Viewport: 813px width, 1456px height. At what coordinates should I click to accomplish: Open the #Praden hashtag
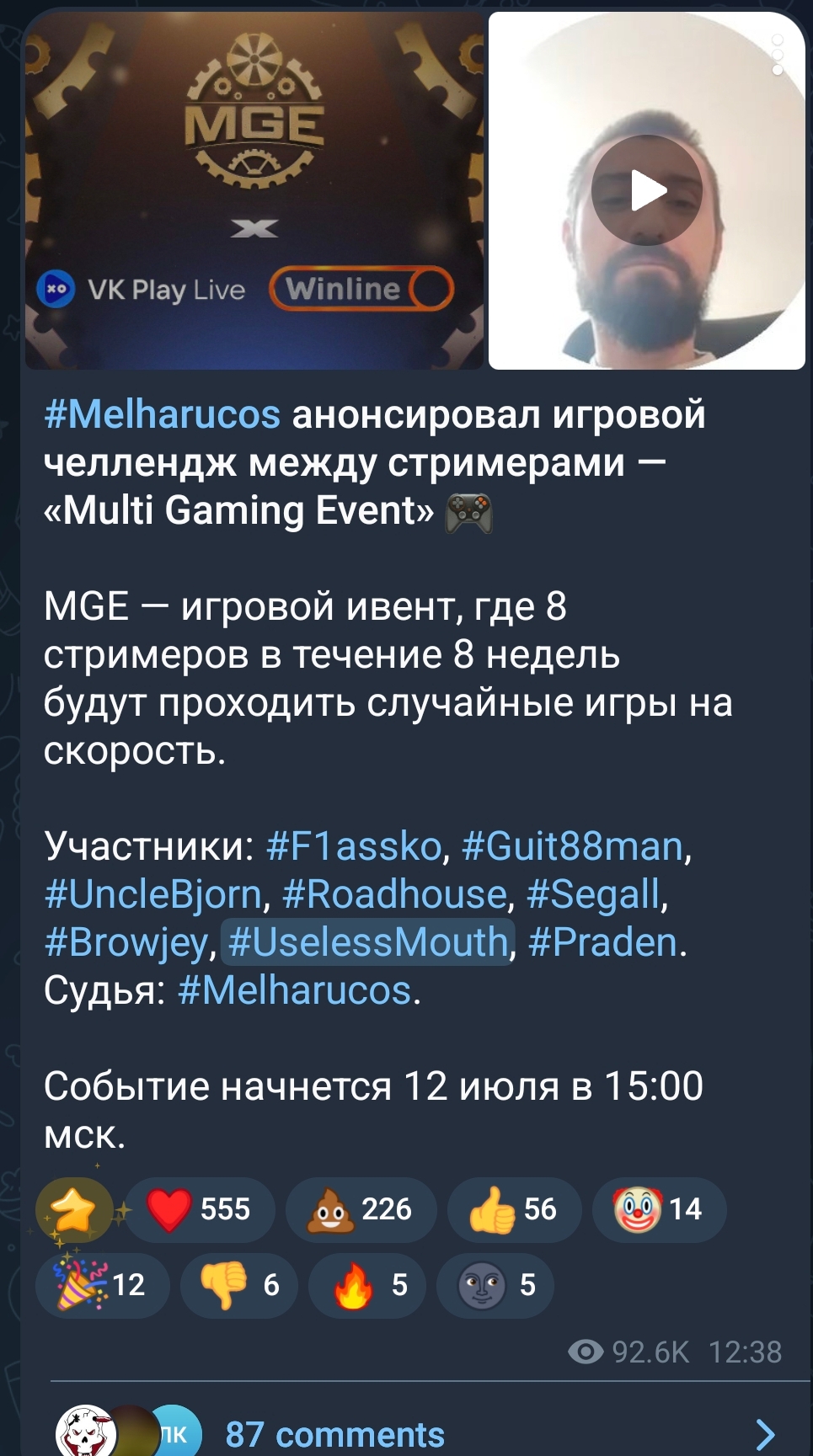pos(603,942)
